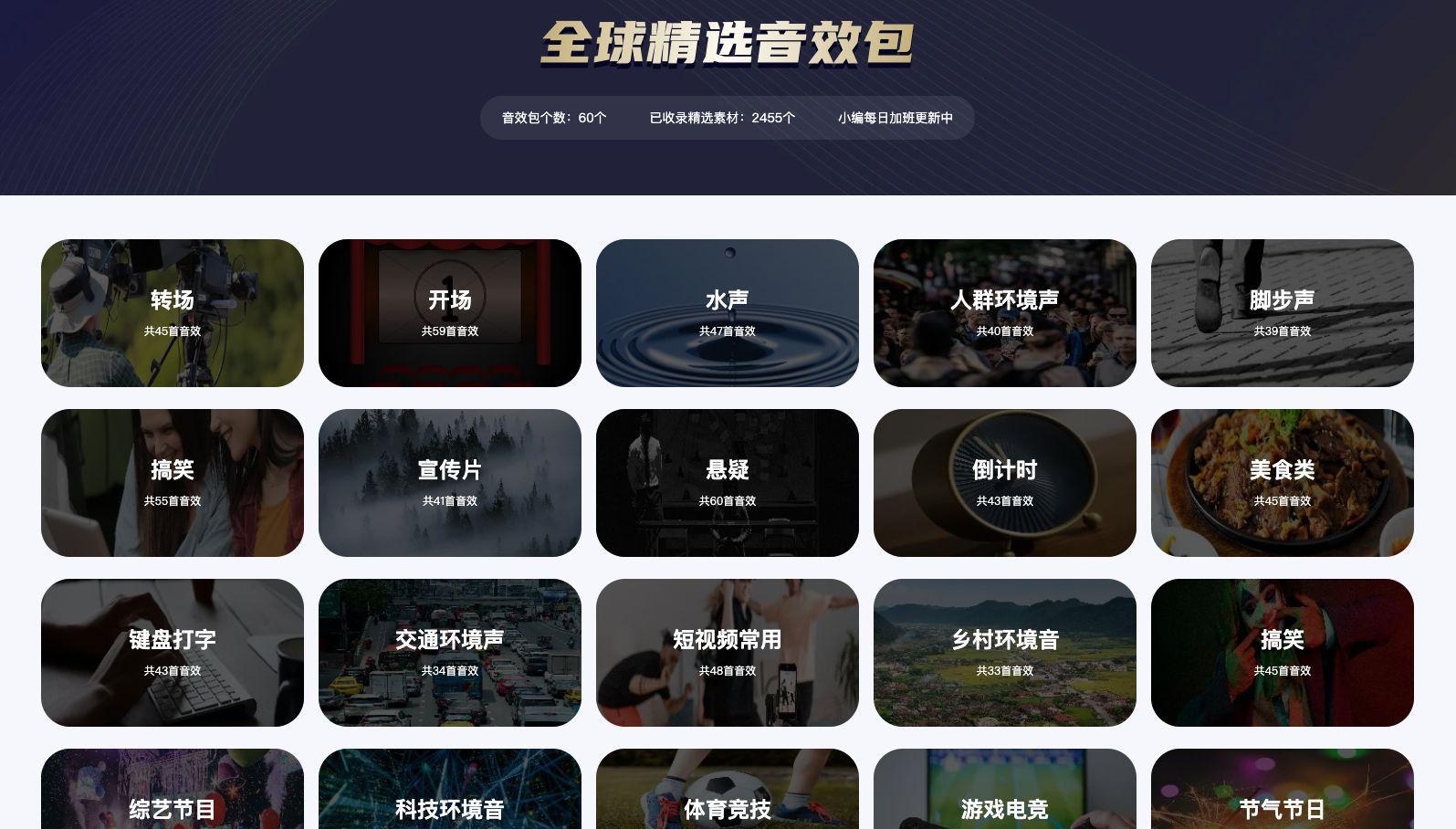Image resolution: width=1456 pixels, height=829 pixels.
Task: Open the 美食类 sound pack
Action: point(1282,482)
